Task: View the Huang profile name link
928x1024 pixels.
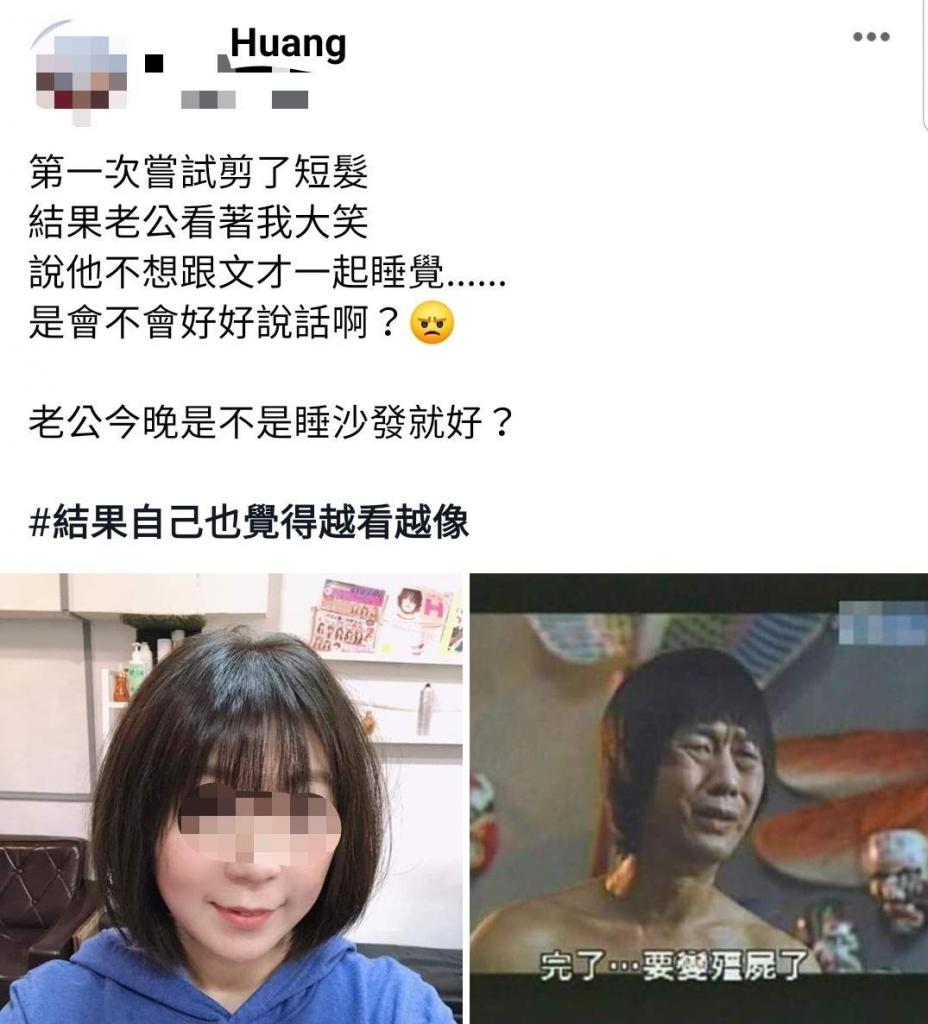Action: (287, 44)
